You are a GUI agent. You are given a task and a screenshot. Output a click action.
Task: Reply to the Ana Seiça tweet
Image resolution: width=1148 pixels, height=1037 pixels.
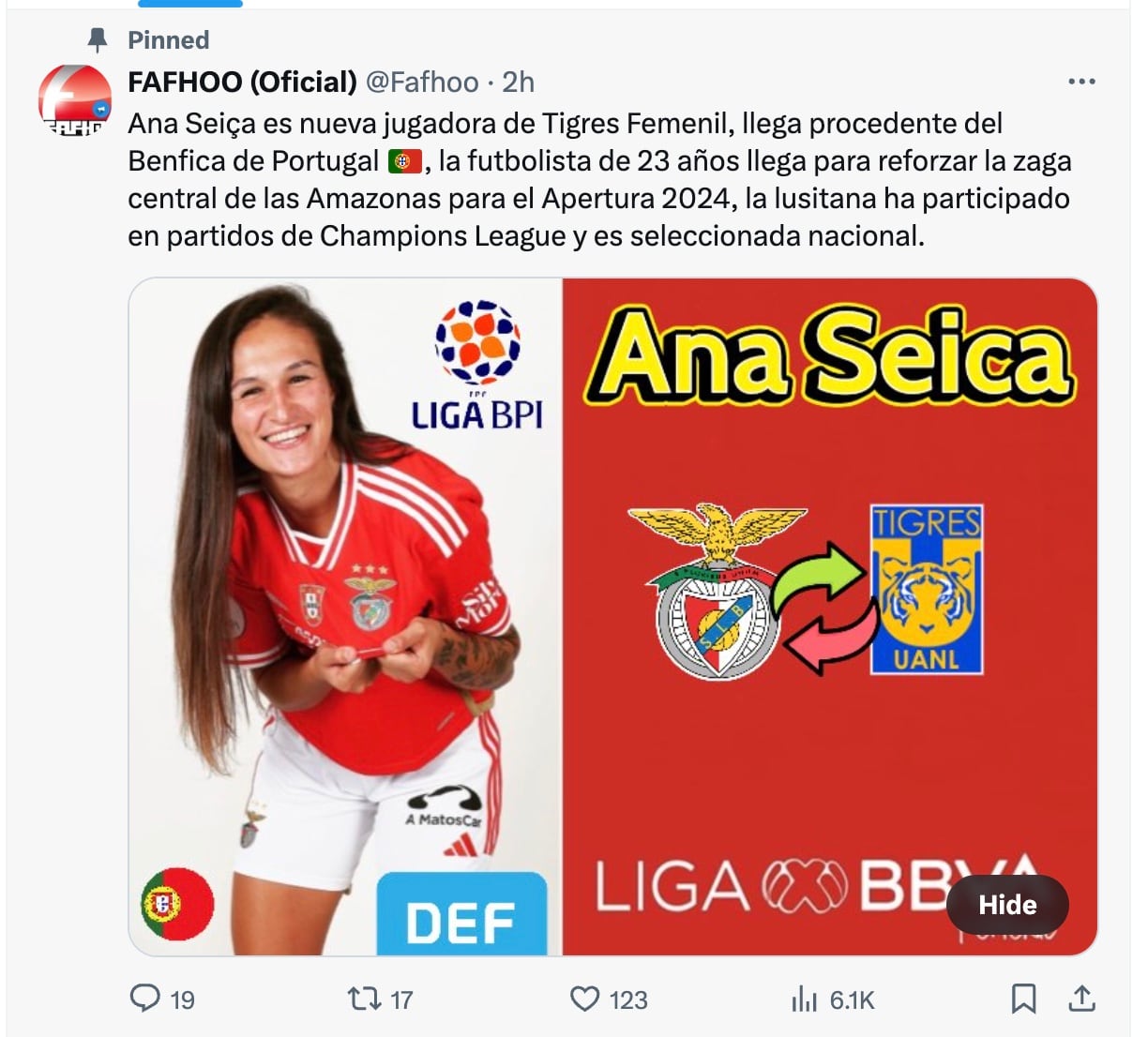(x=145, y=999)
